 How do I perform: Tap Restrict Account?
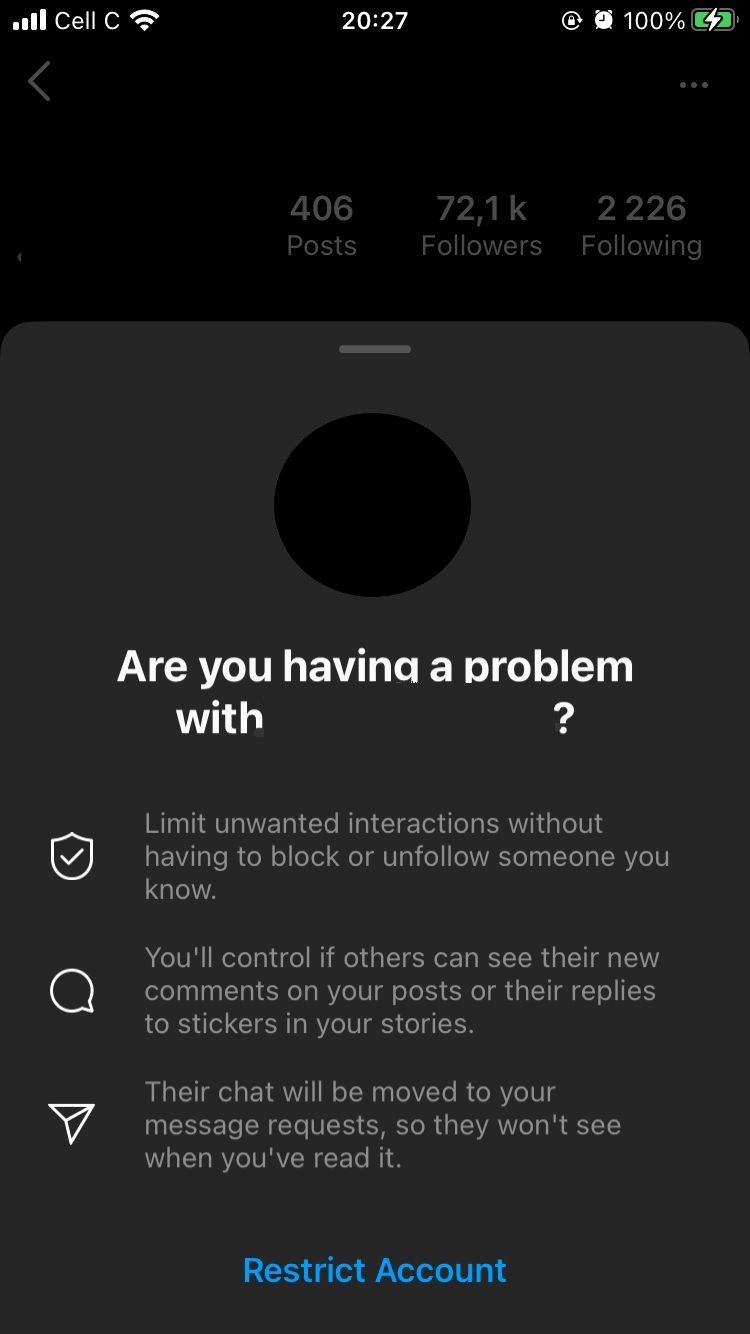[x=374, y=1270]
